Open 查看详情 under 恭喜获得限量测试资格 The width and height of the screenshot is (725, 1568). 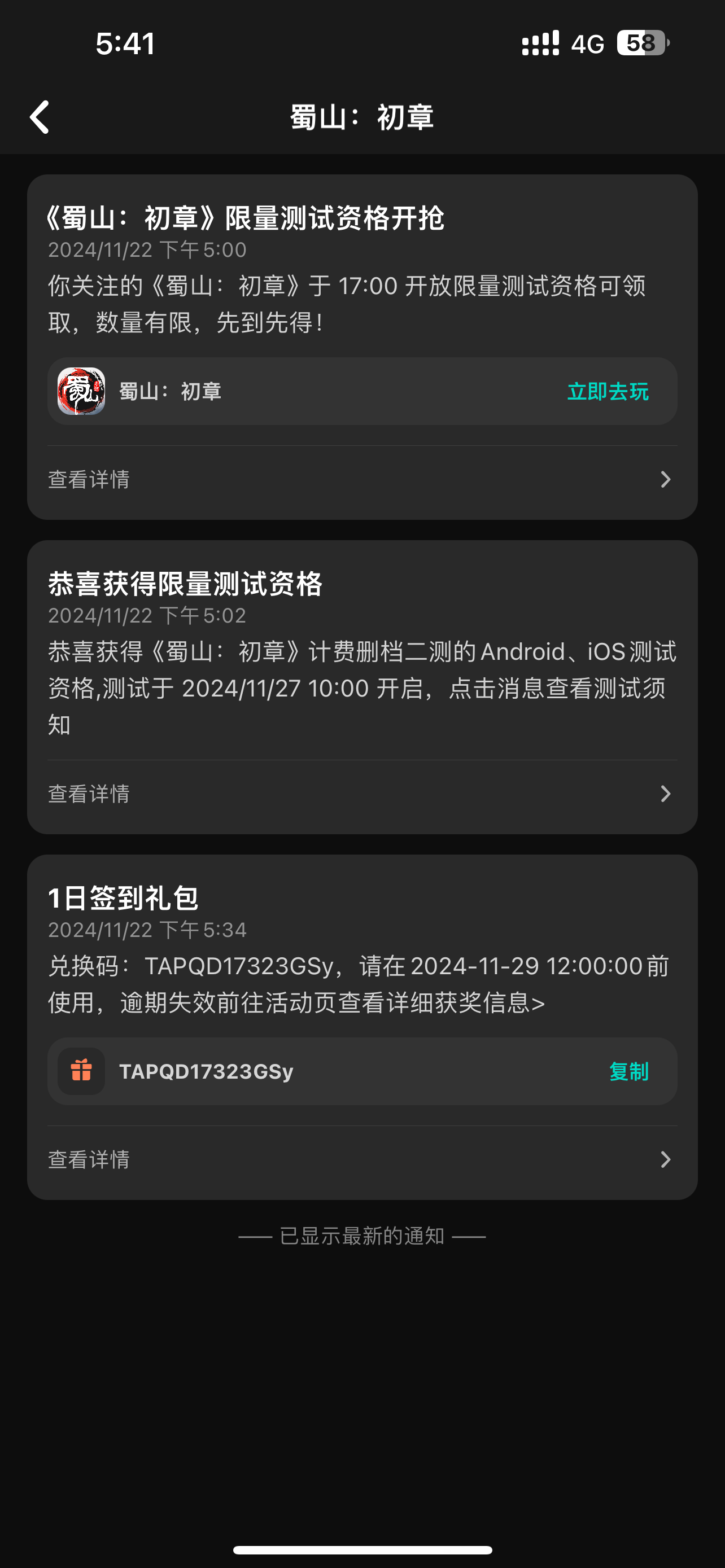tap(362, 794)
